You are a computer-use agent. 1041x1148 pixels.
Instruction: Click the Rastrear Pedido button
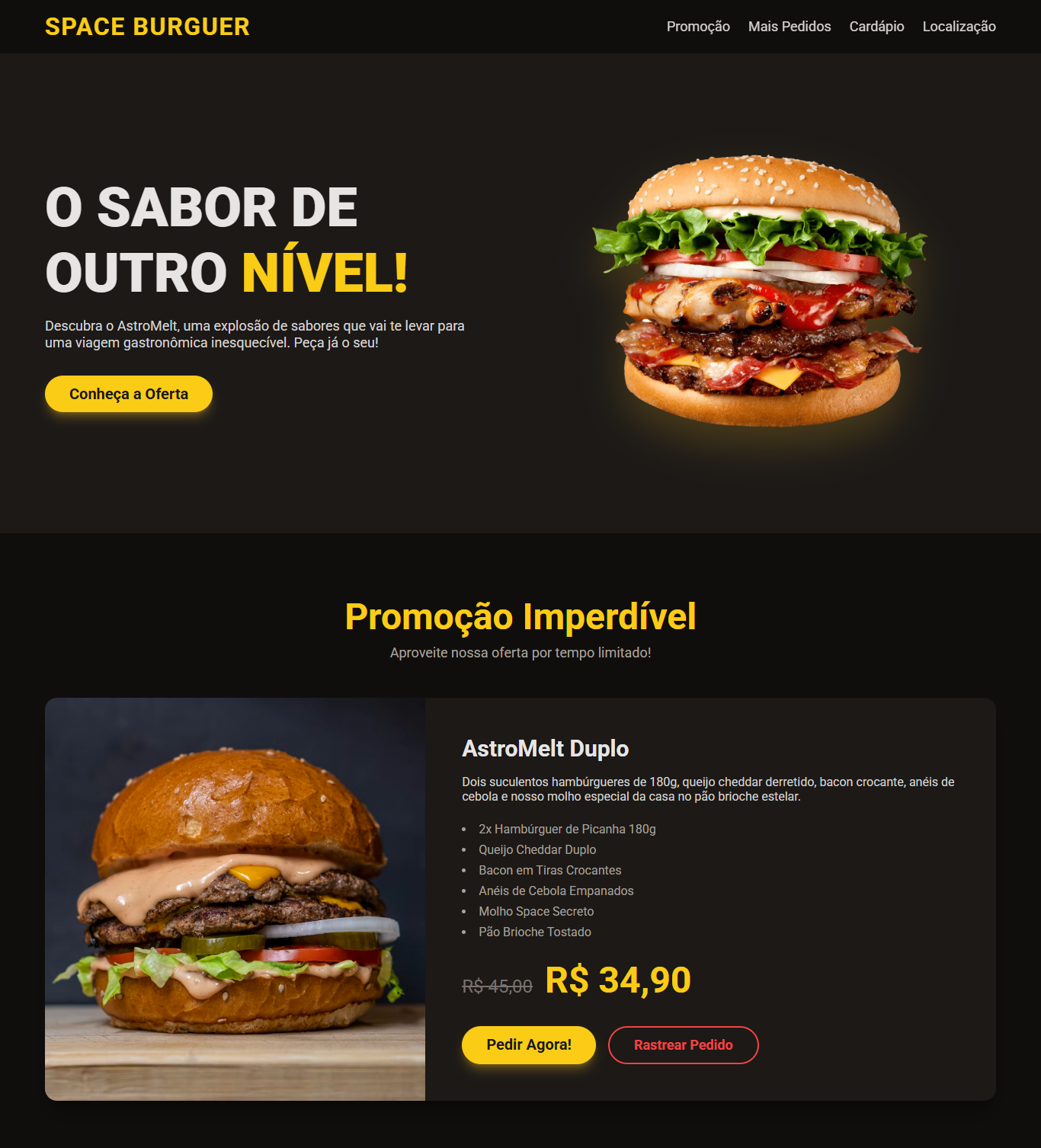click(x=683, y=1044)
